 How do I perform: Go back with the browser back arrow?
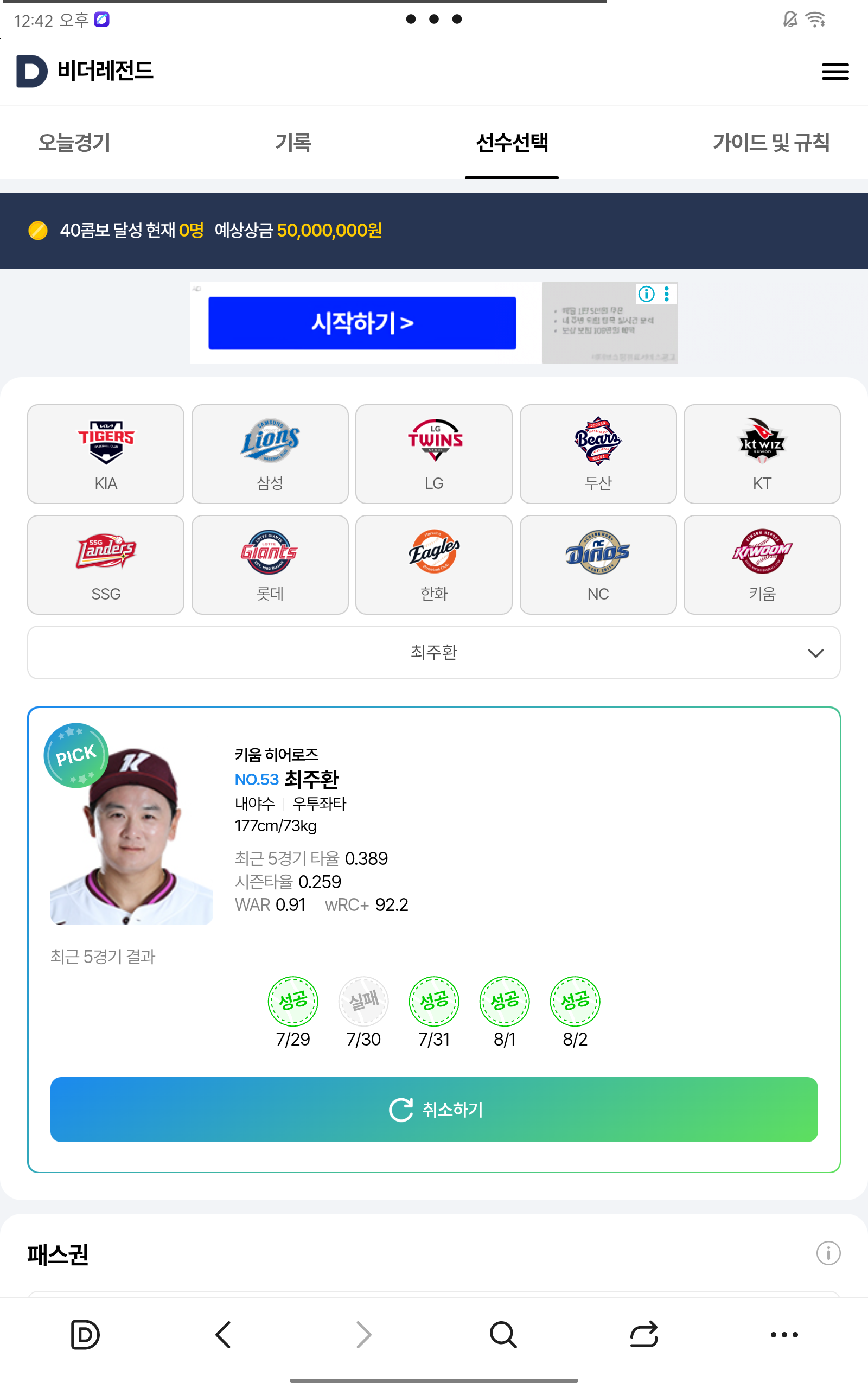click(x=224, y=1335)
